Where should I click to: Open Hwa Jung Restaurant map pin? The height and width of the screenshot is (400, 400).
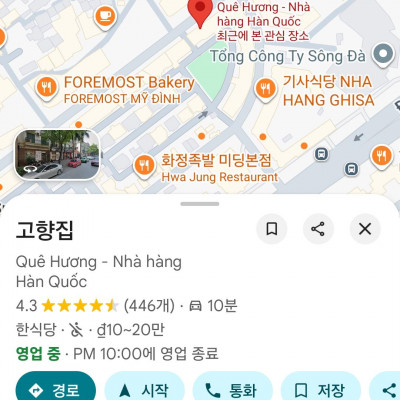(144, 166)
